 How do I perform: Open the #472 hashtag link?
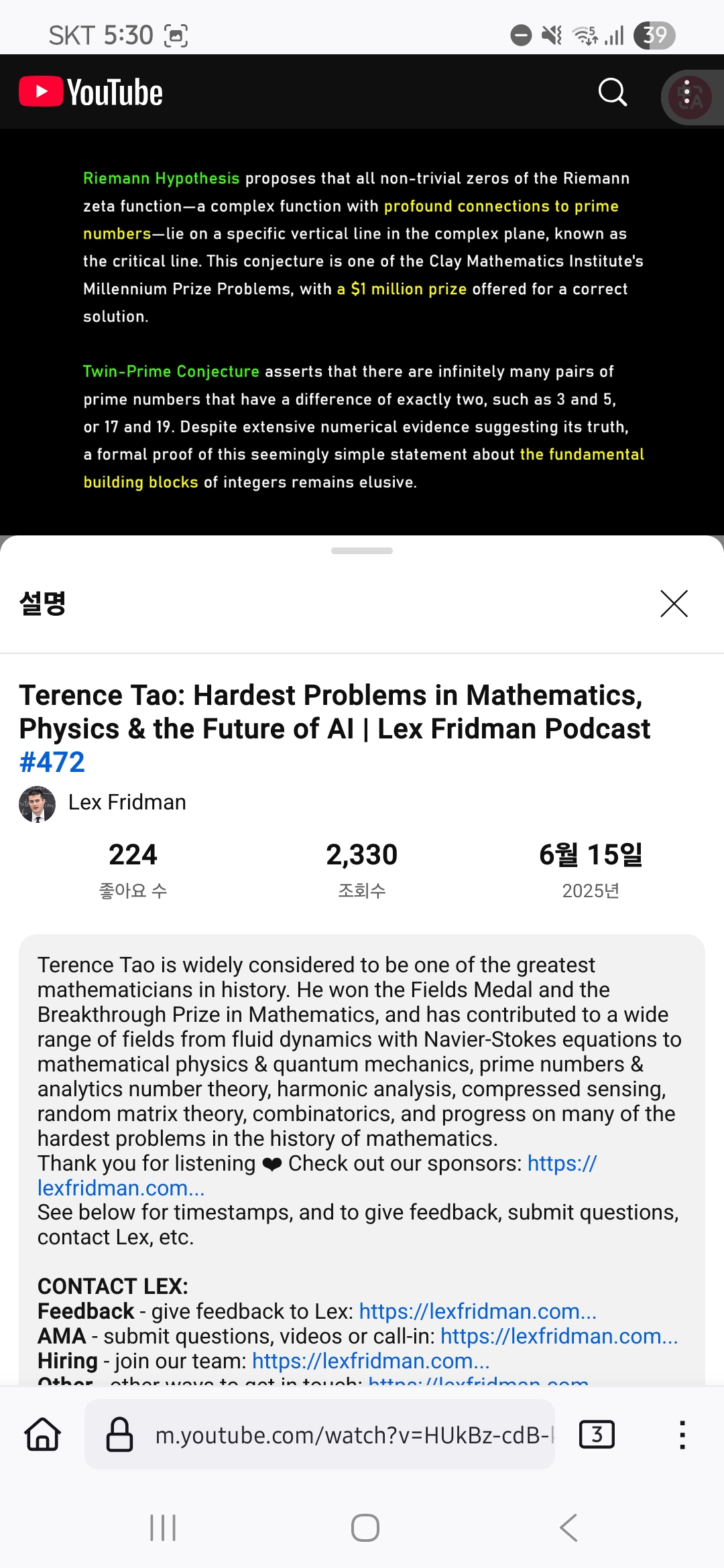[x=52, y=763]
